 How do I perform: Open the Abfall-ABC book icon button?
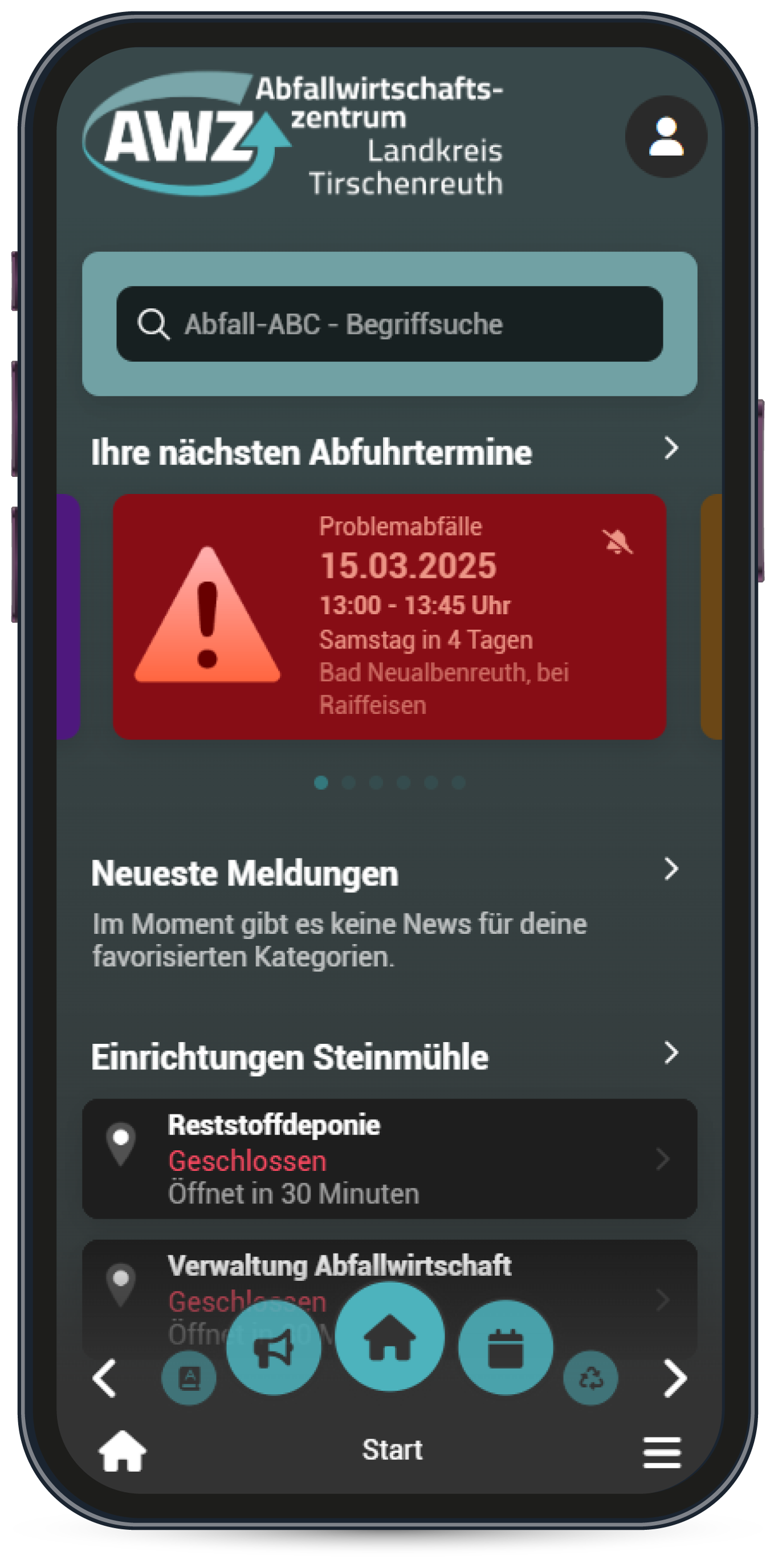pos(189,1378)
